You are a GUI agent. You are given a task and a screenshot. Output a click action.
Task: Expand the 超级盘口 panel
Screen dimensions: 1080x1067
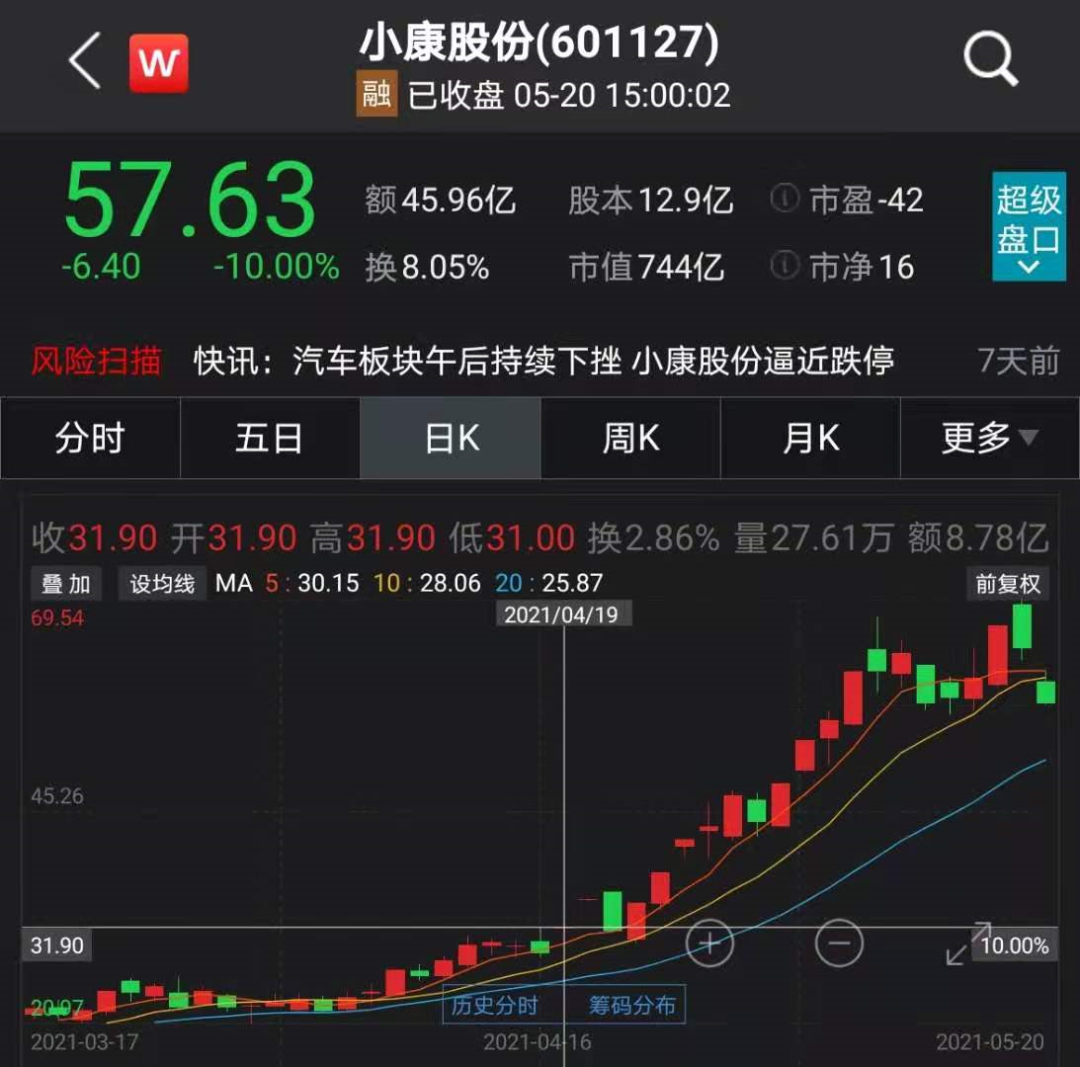point(1028,226)
